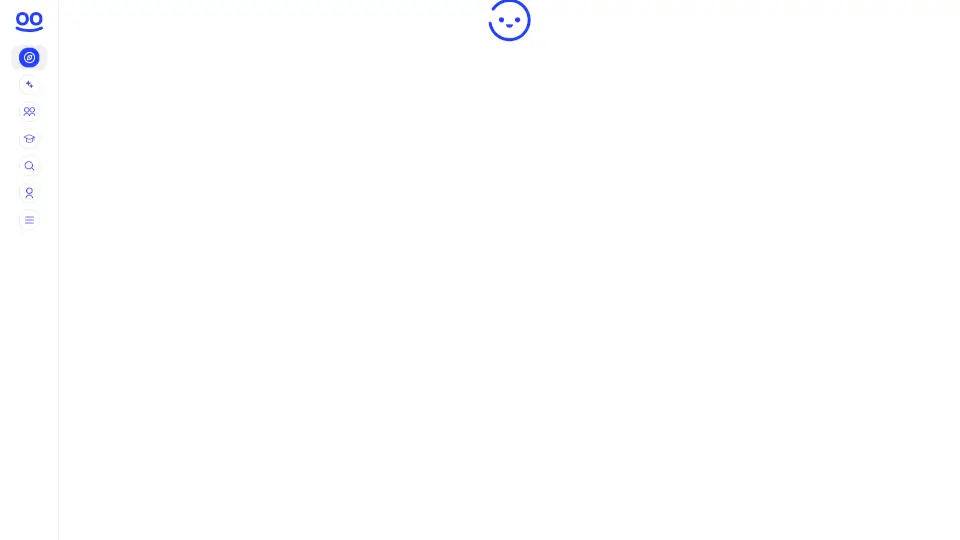Open the list menu icon in sidebar
This screenshot has width=960, height=540.
click(x=29, y=220)
